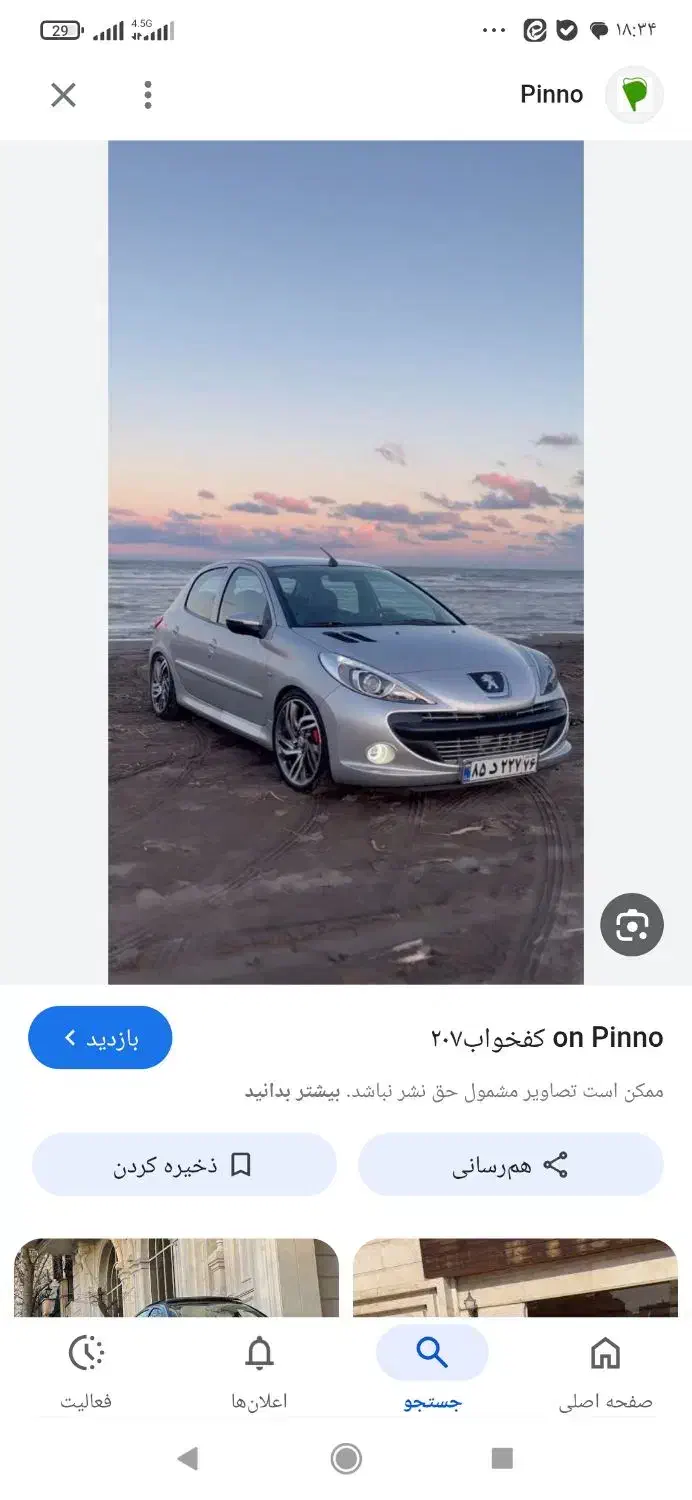Close the image viewer
The image size is (692, 1500).
coord(63,95)
